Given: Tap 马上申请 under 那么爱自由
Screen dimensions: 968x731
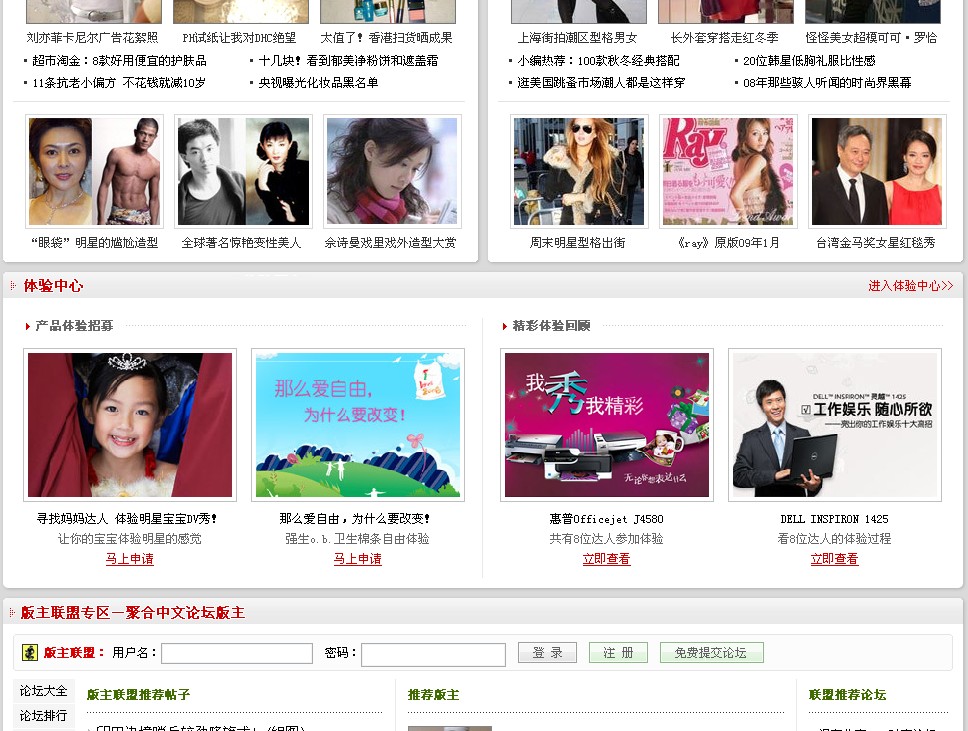Looking at the screenshot, I should pos(358,559).
